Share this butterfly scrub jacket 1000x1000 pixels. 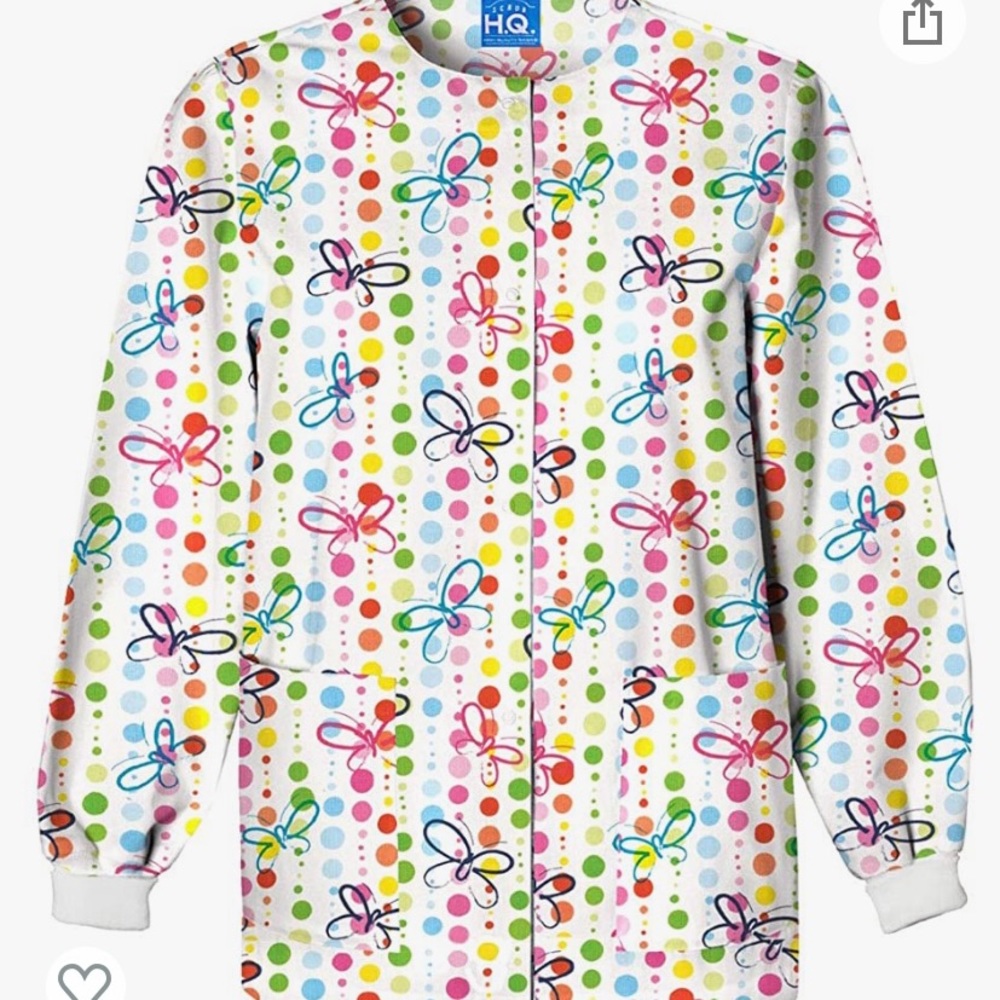[x=922, y=24]
